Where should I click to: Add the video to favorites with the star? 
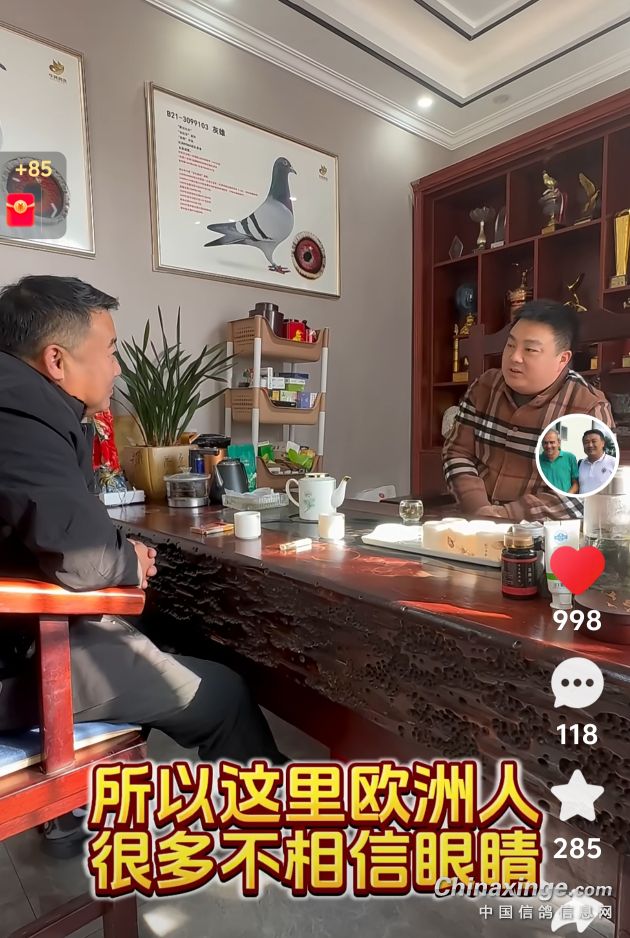click(577, 797)
